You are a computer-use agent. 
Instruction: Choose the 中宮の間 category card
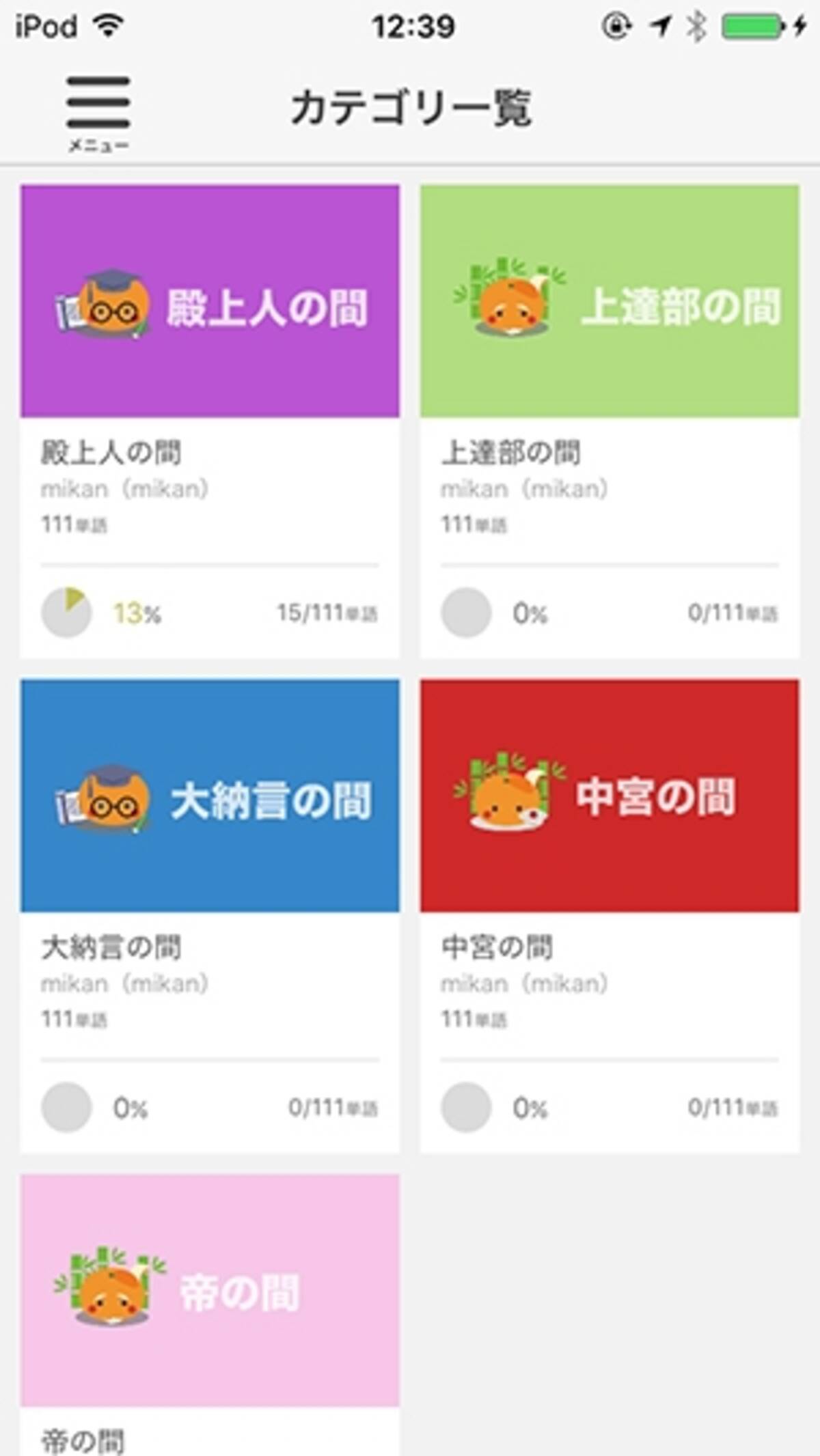coord(610,796)
